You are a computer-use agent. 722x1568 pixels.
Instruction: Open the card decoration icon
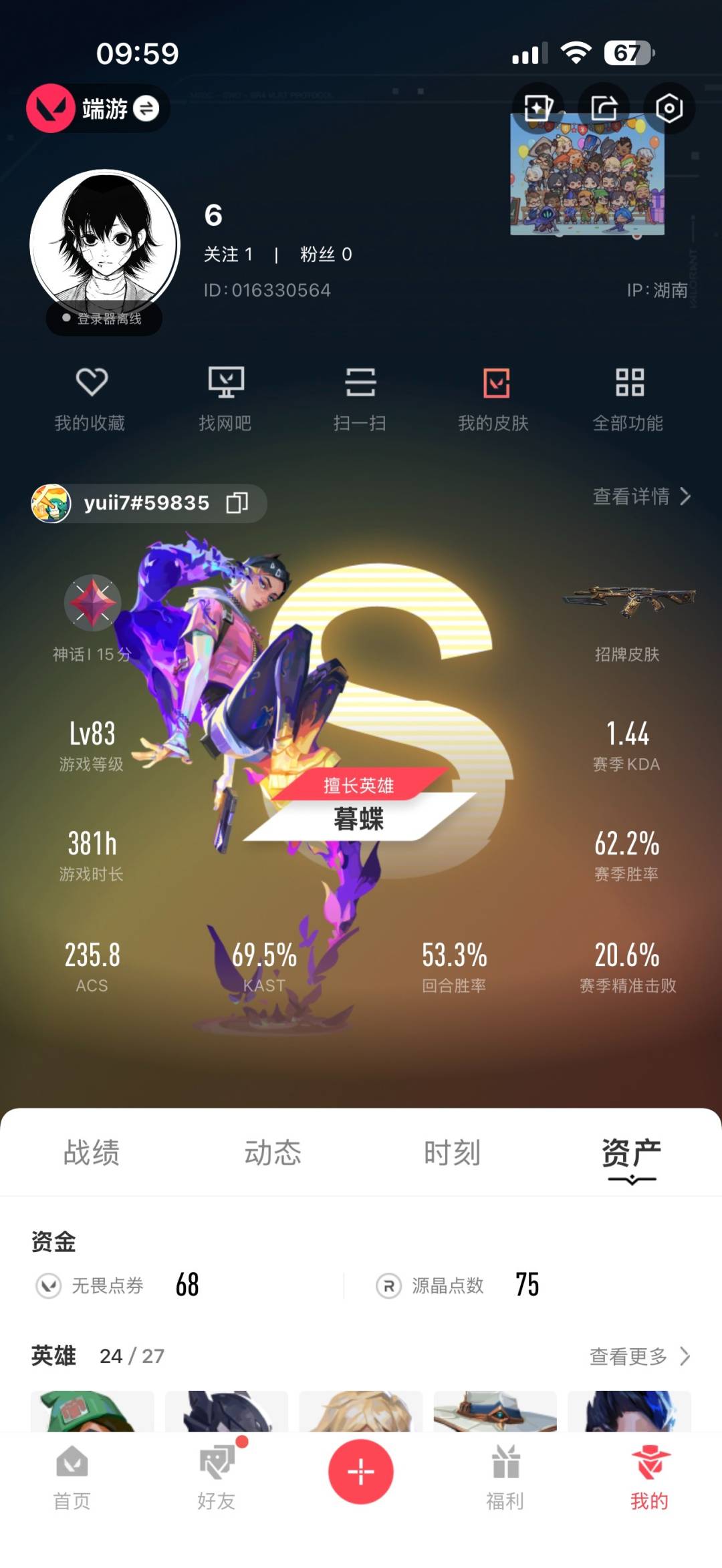[538, 108]
